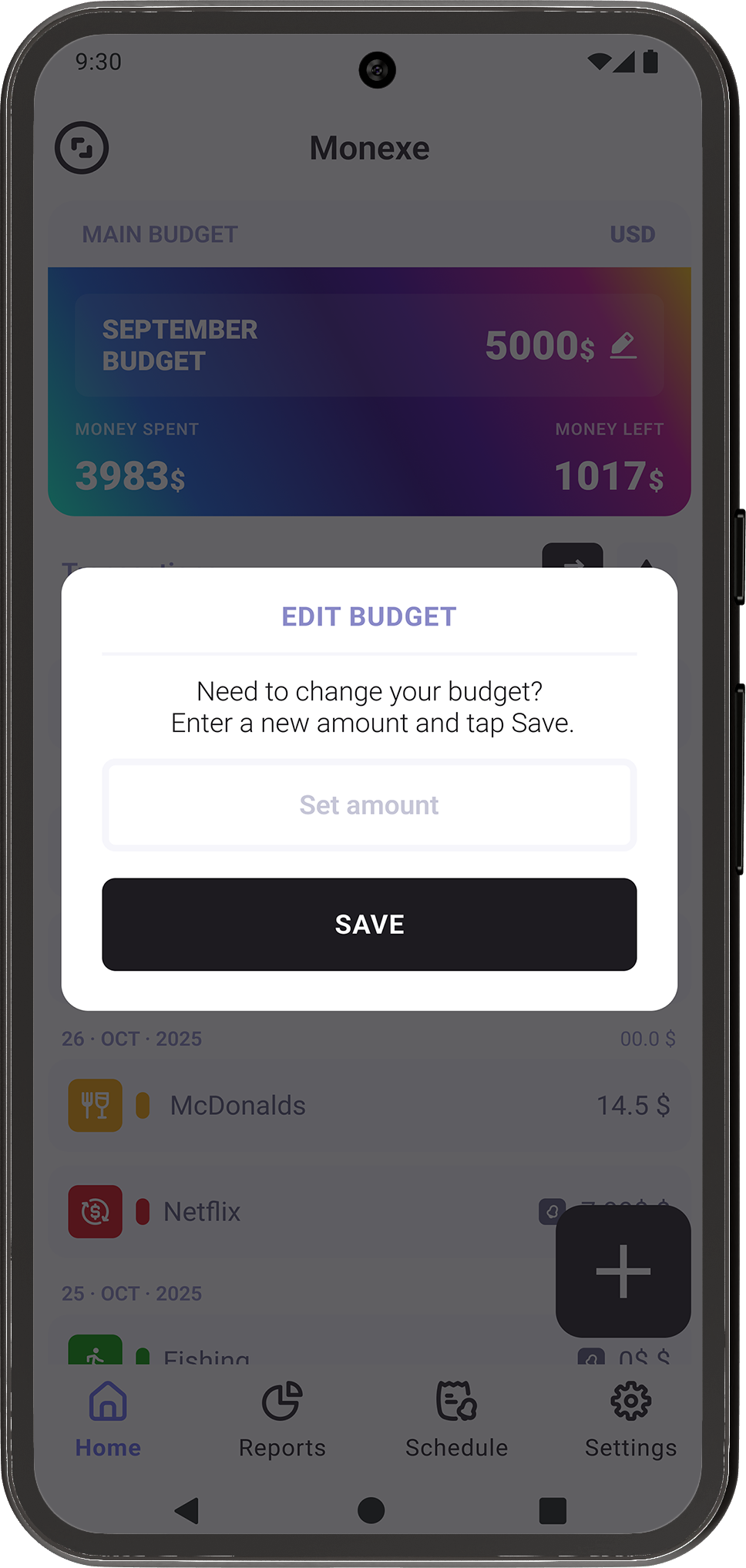Tap the system back button
The image size is (746, 1568).
point(187,1510)
